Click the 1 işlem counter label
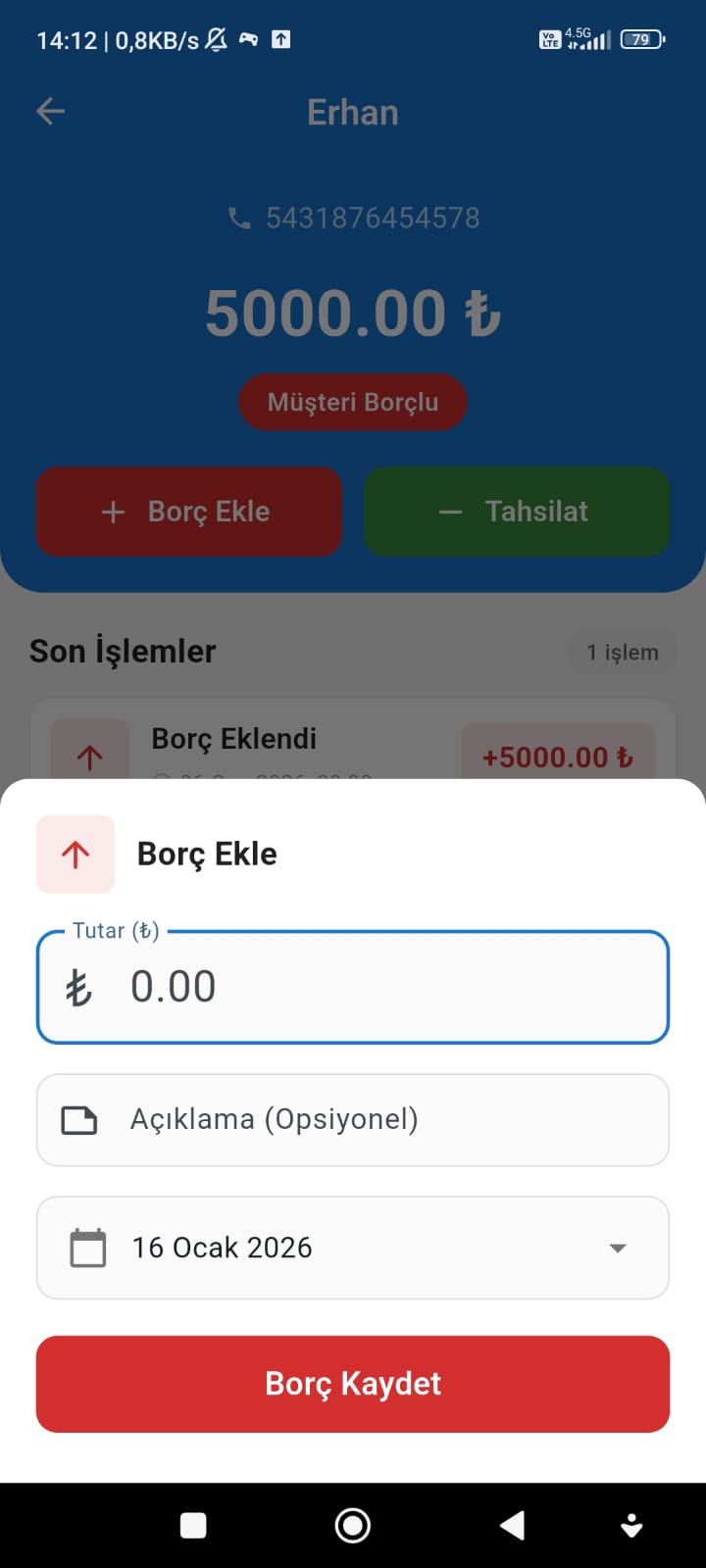This screenshot has height=1568, width=706. pos(622,652)
